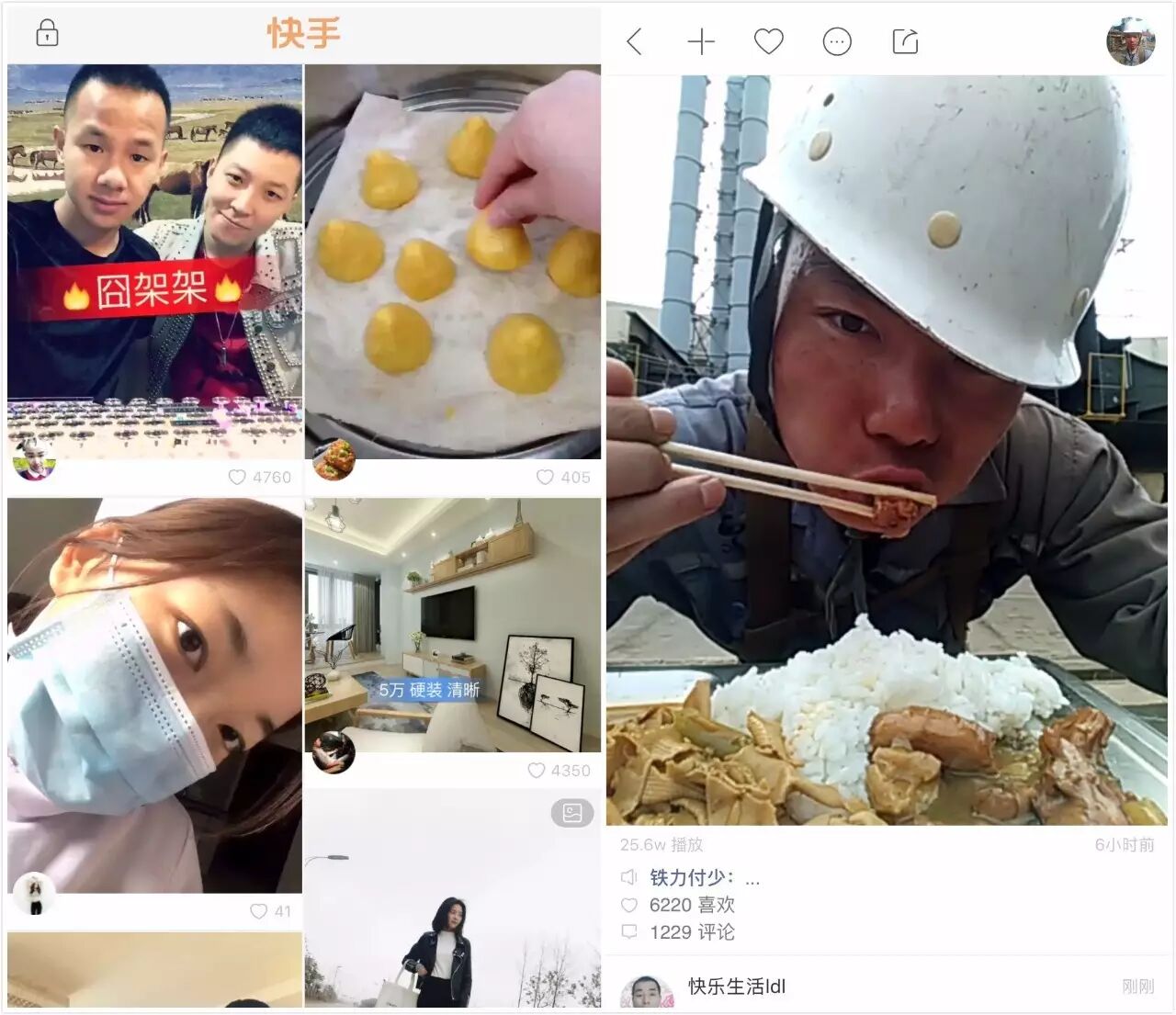Open the 1229 评论 comments
Viewport: 1176px width, 1015px height.
pyautogui.click(x=691, y=932)
